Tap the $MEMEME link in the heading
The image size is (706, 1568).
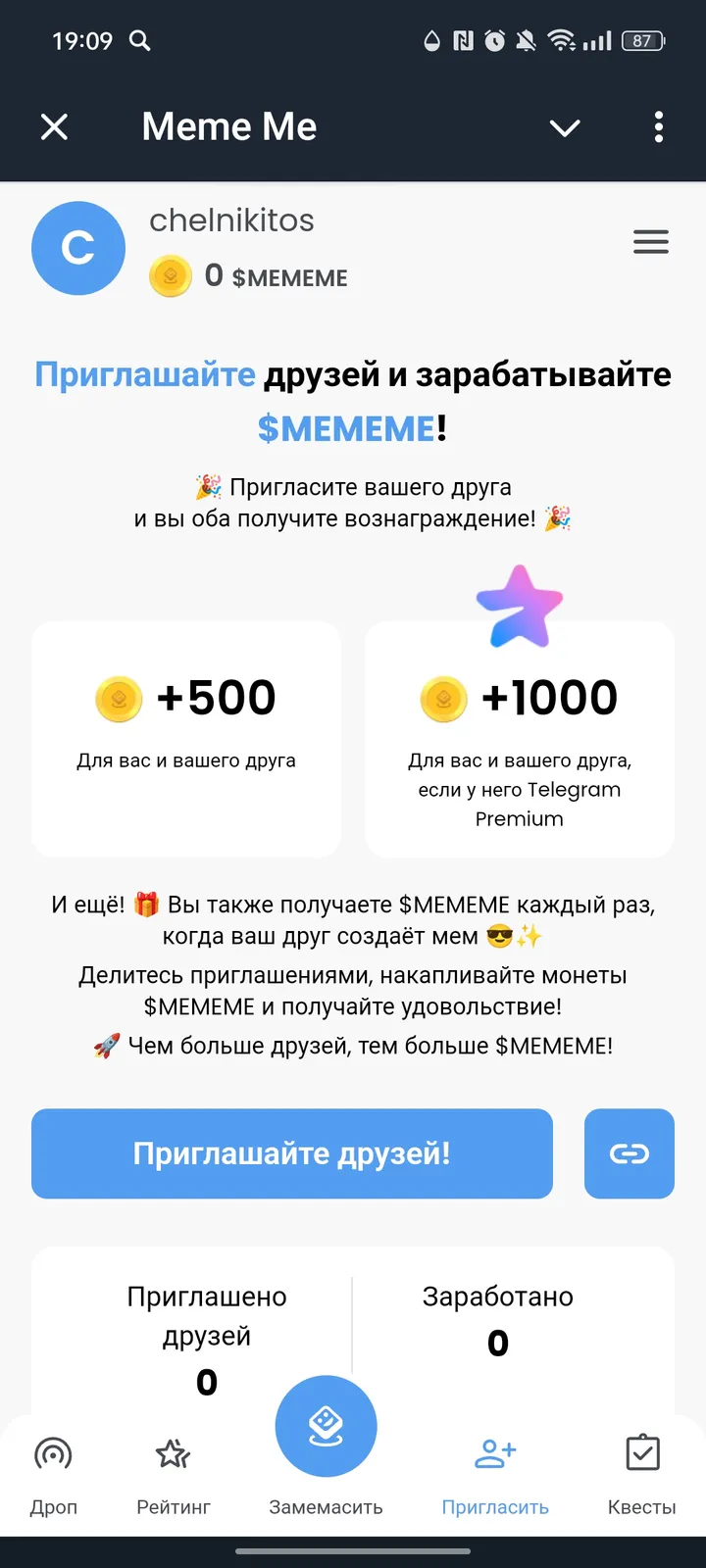[348, 428]
